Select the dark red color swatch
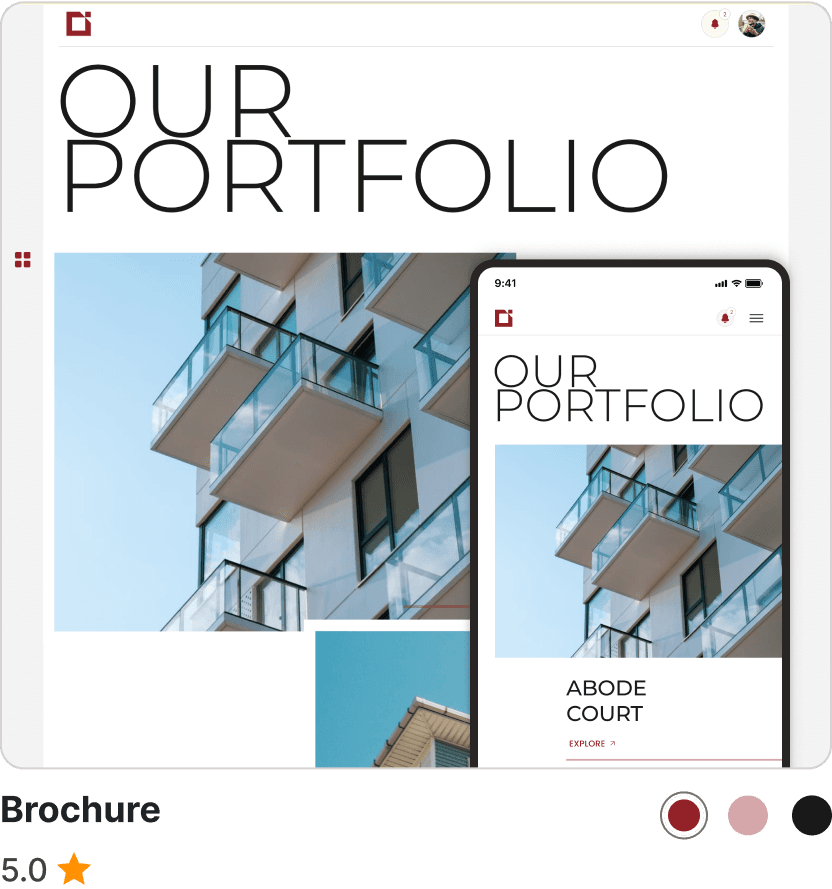The height and width of the screenshot is (889, 832). click(x=684, y=815)
